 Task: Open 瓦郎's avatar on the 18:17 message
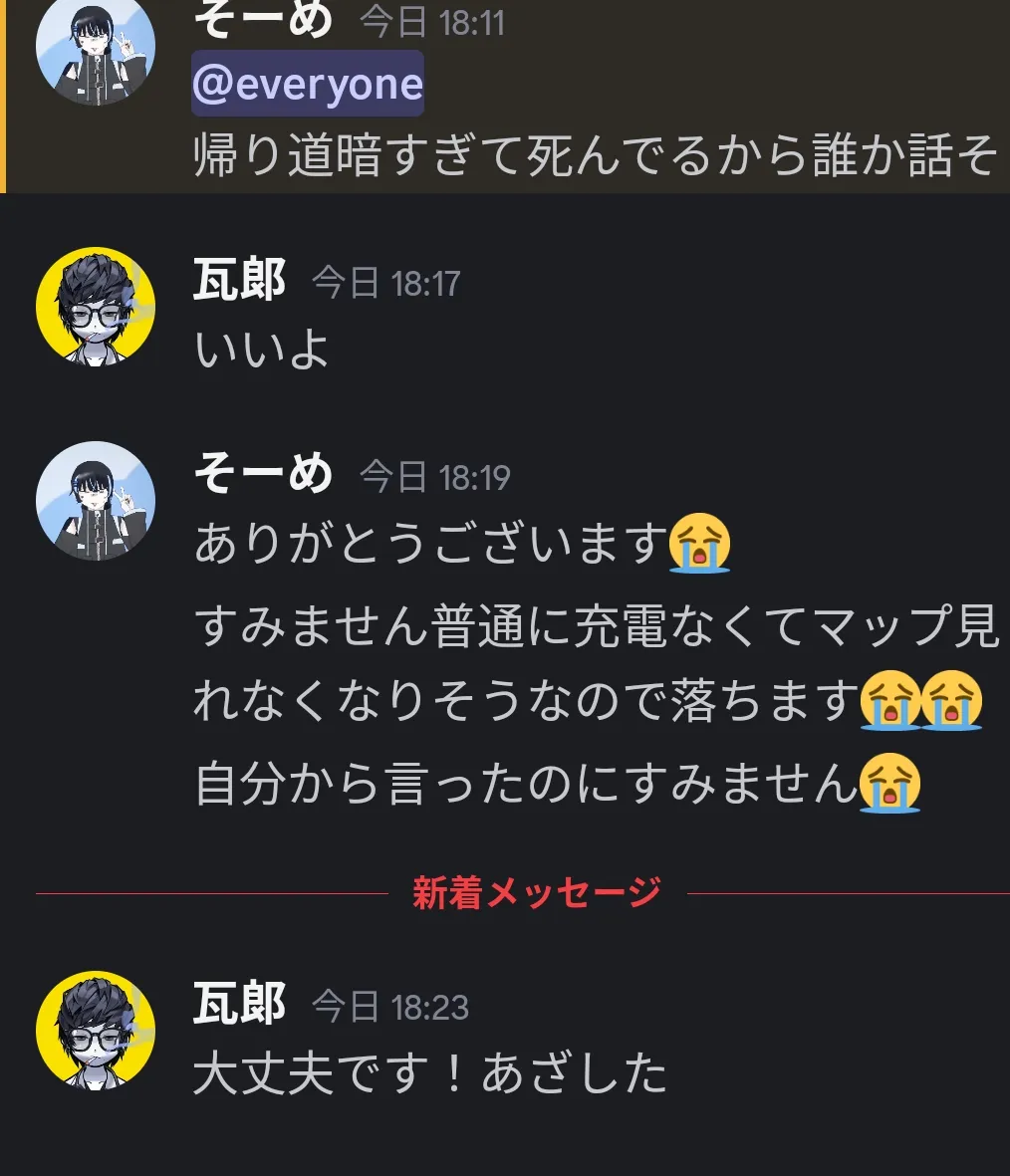[x=96, y=307]
